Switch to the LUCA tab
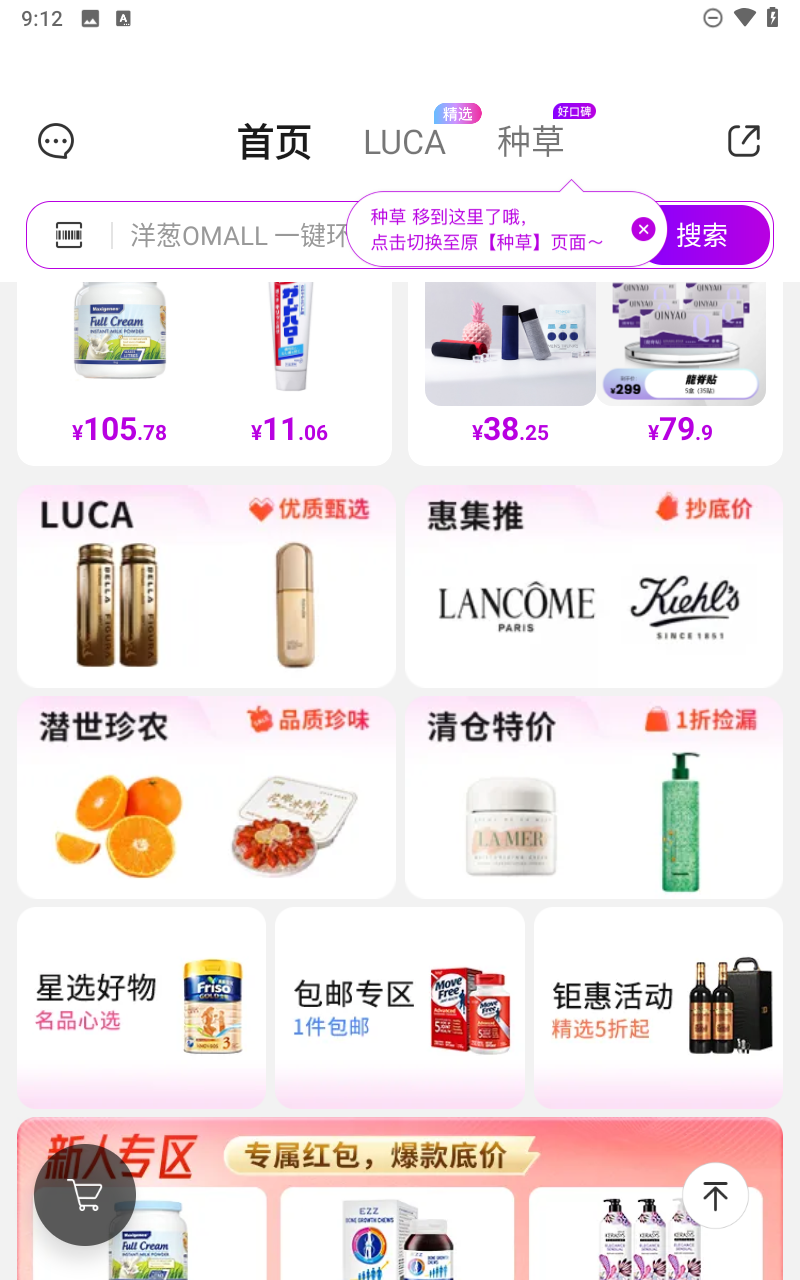800x1280 pixels. [404, 143]
